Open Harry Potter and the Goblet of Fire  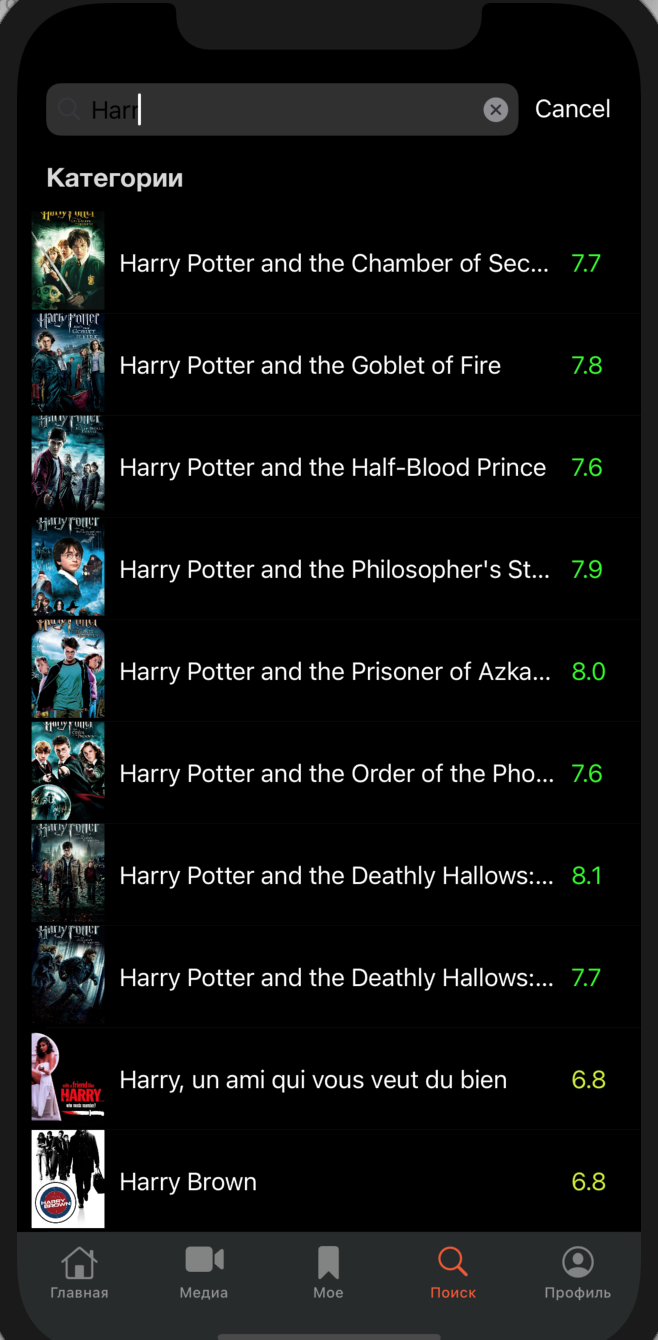tap(329, 365)
